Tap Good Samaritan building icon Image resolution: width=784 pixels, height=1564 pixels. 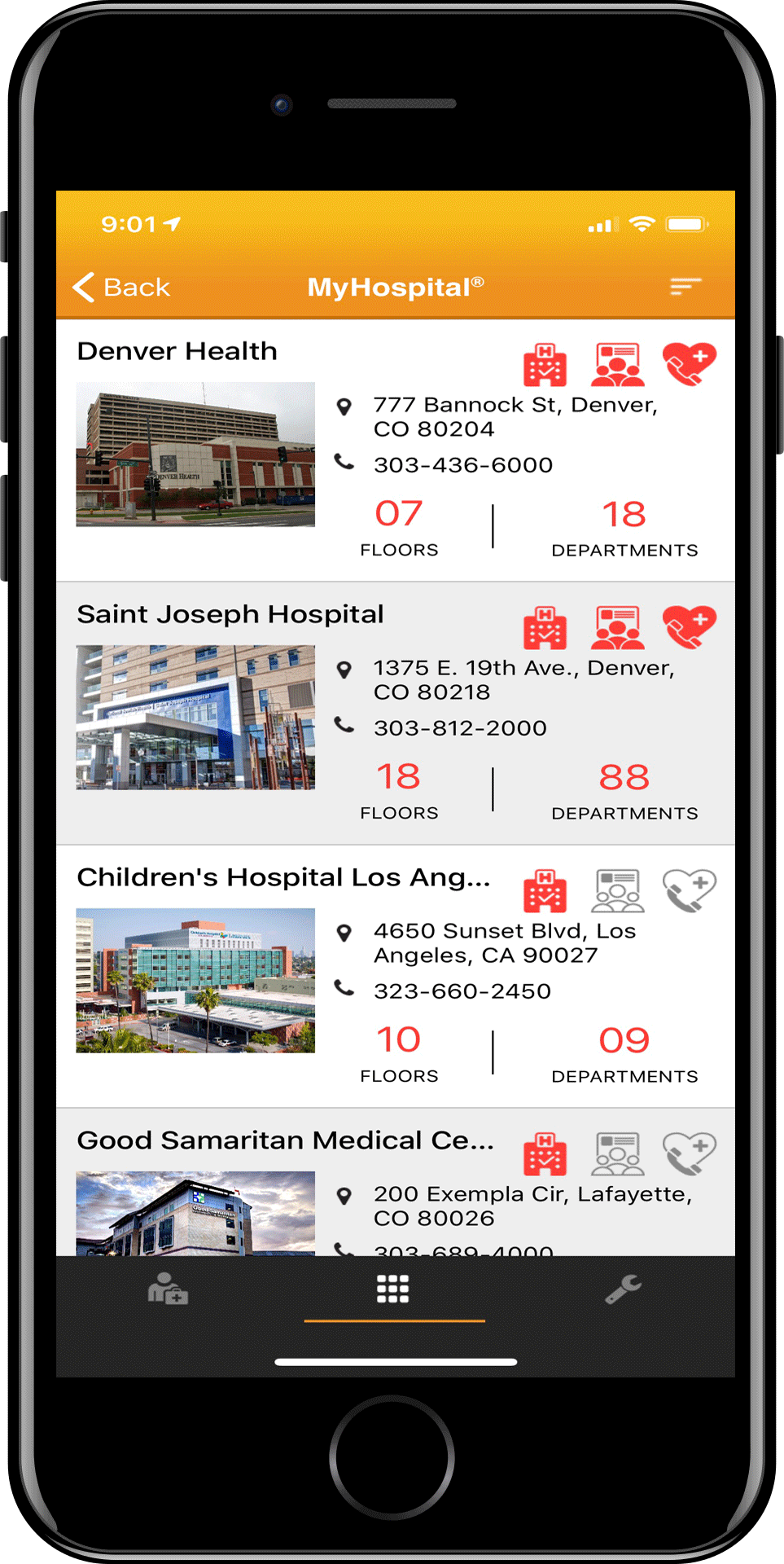point(545,1153)
